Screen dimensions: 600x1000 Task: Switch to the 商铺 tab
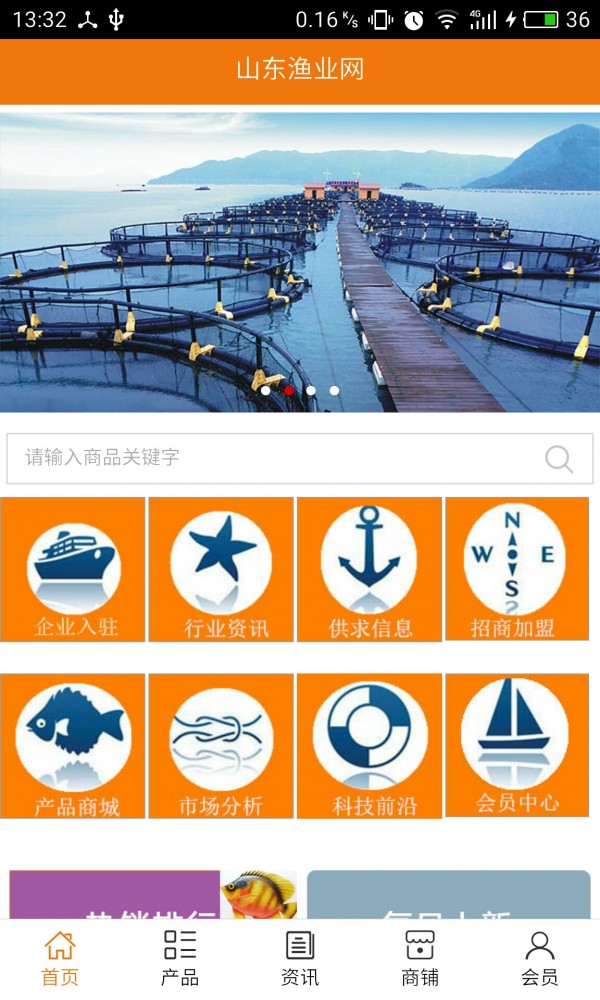pos(420,958)
